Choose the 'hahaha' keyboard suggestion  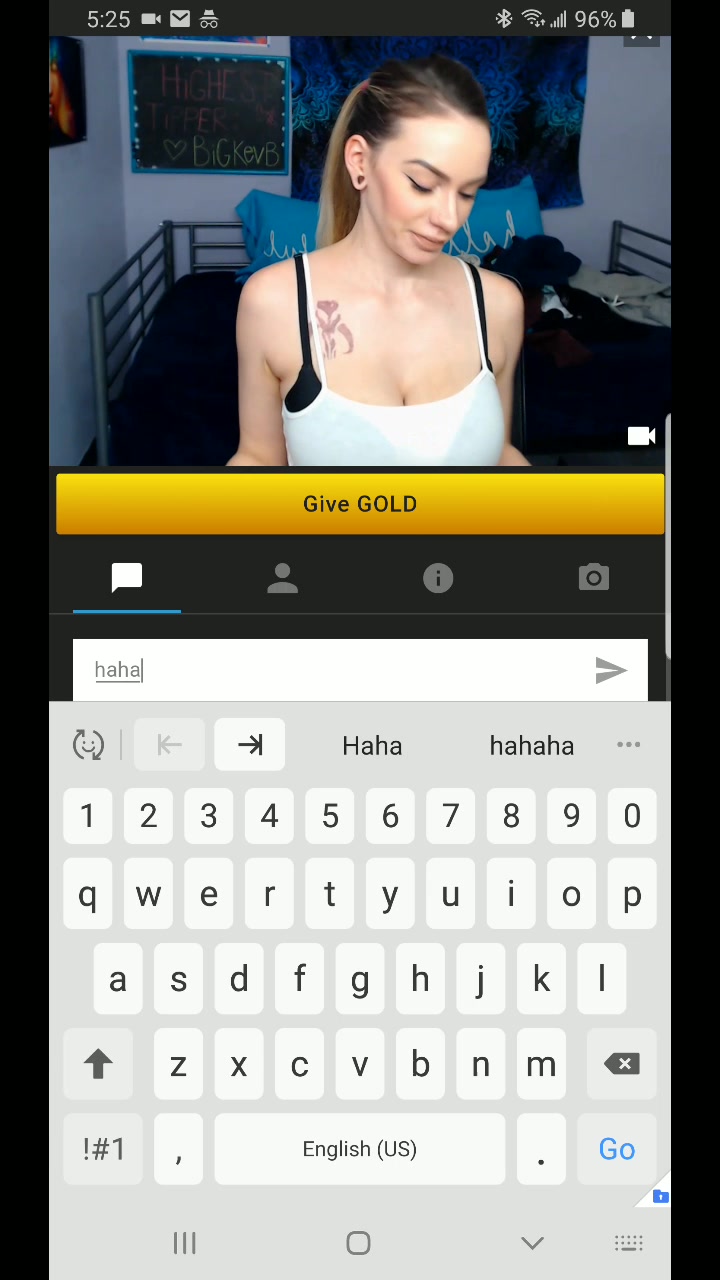(531, 745)
